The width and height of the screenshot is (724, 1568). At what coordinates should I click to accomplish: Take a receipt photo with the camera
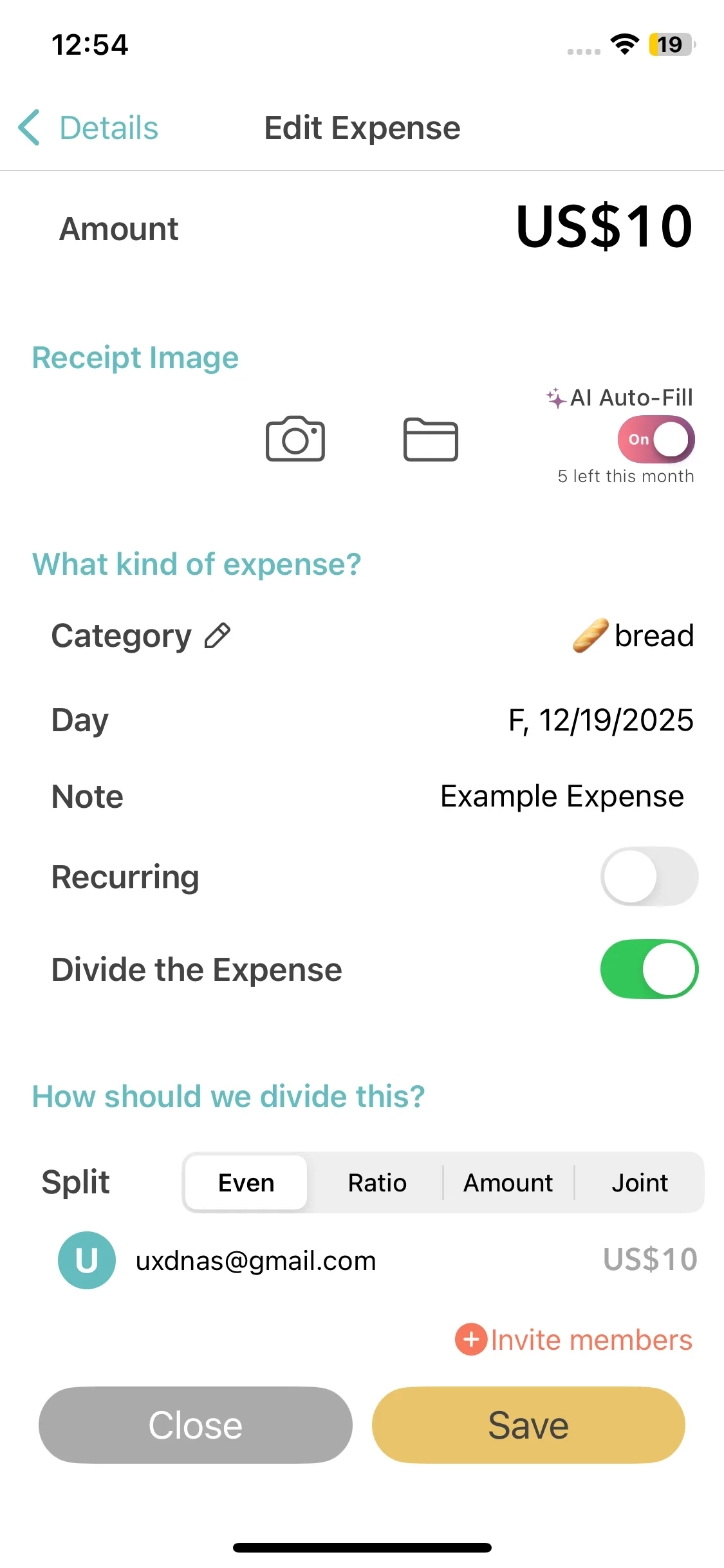point(295,439)
